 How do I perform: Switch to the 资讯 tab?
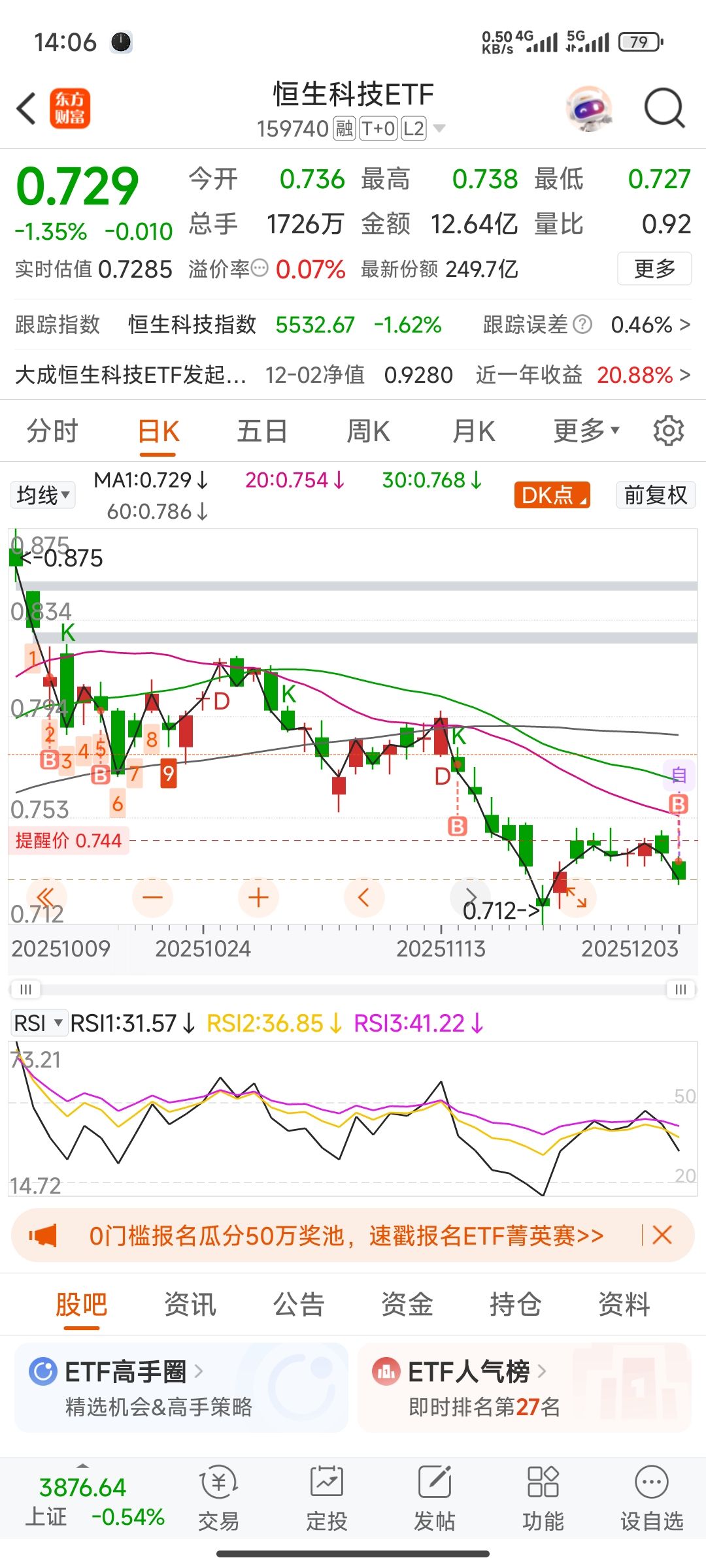[190, 1305]
